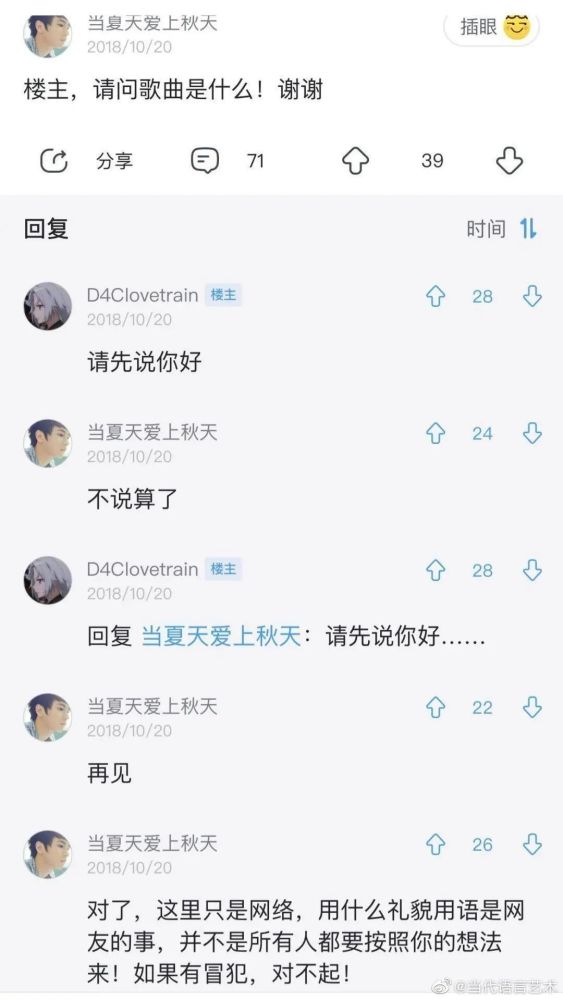Downvote the first reply 请先说你好
The image size is (563, 1000).
pos(532,297)
